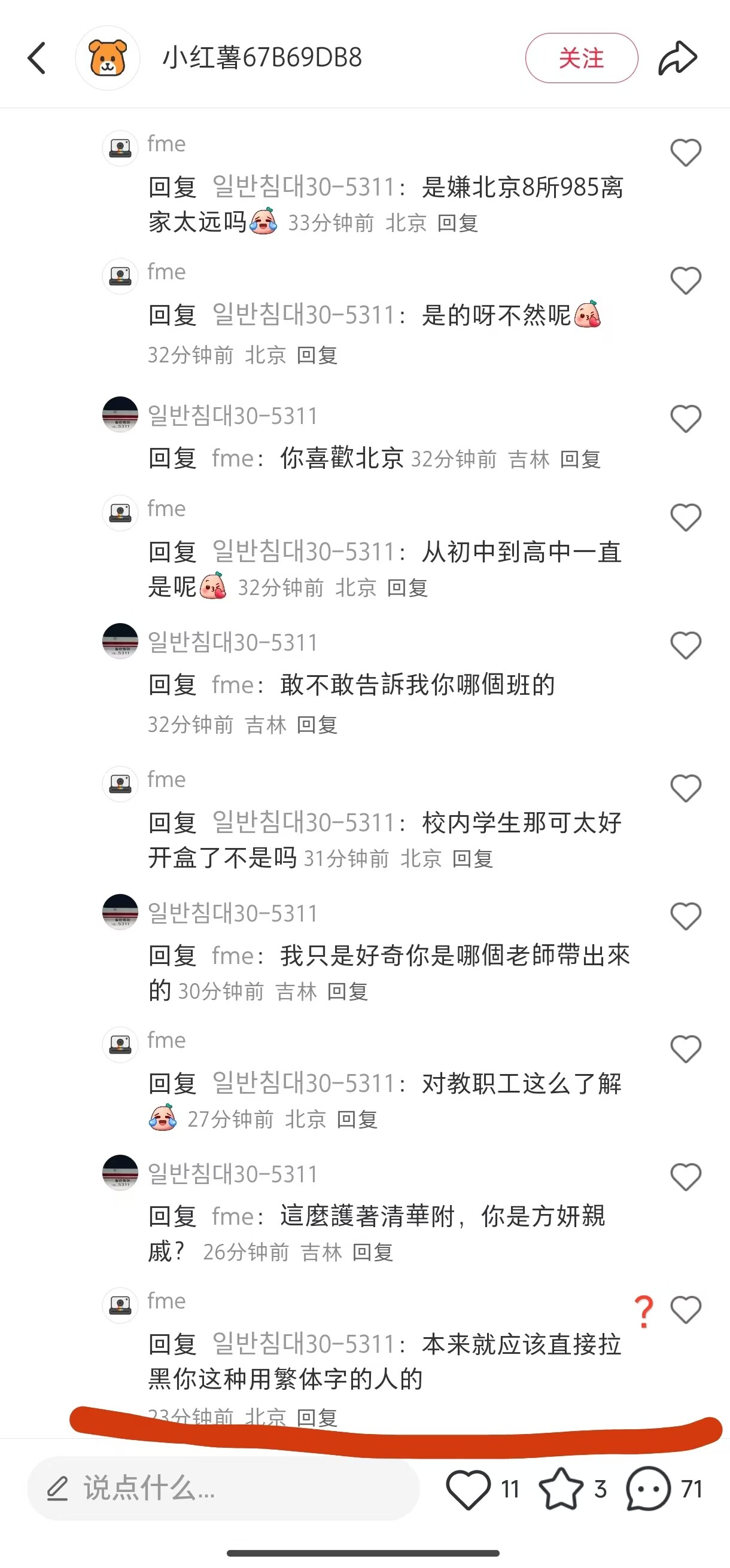The width and height of the screenshot is (730, 1568).
Task: Like the comment 你喜歡北京
Action: (x=686, y=419)
